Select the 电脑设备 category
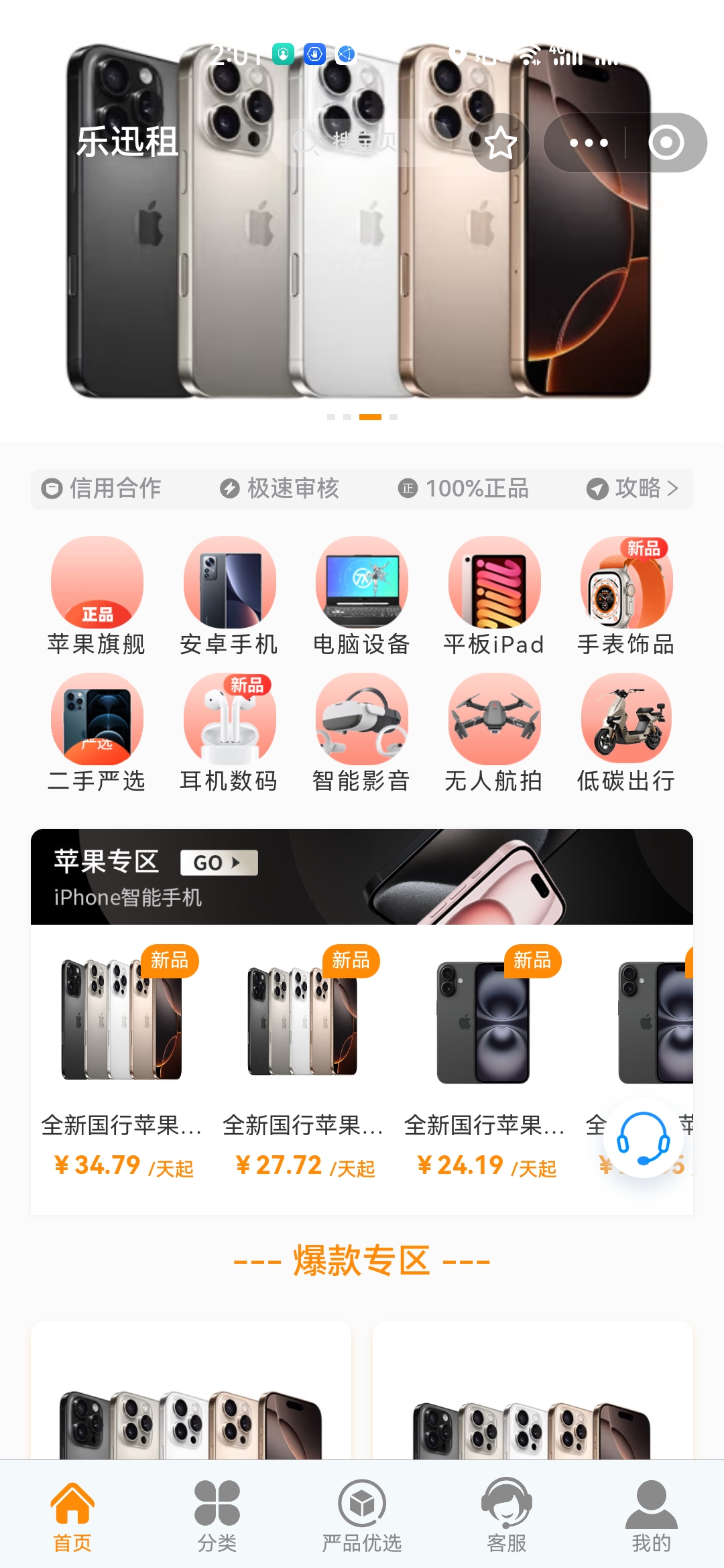 (x=362, y=595)
